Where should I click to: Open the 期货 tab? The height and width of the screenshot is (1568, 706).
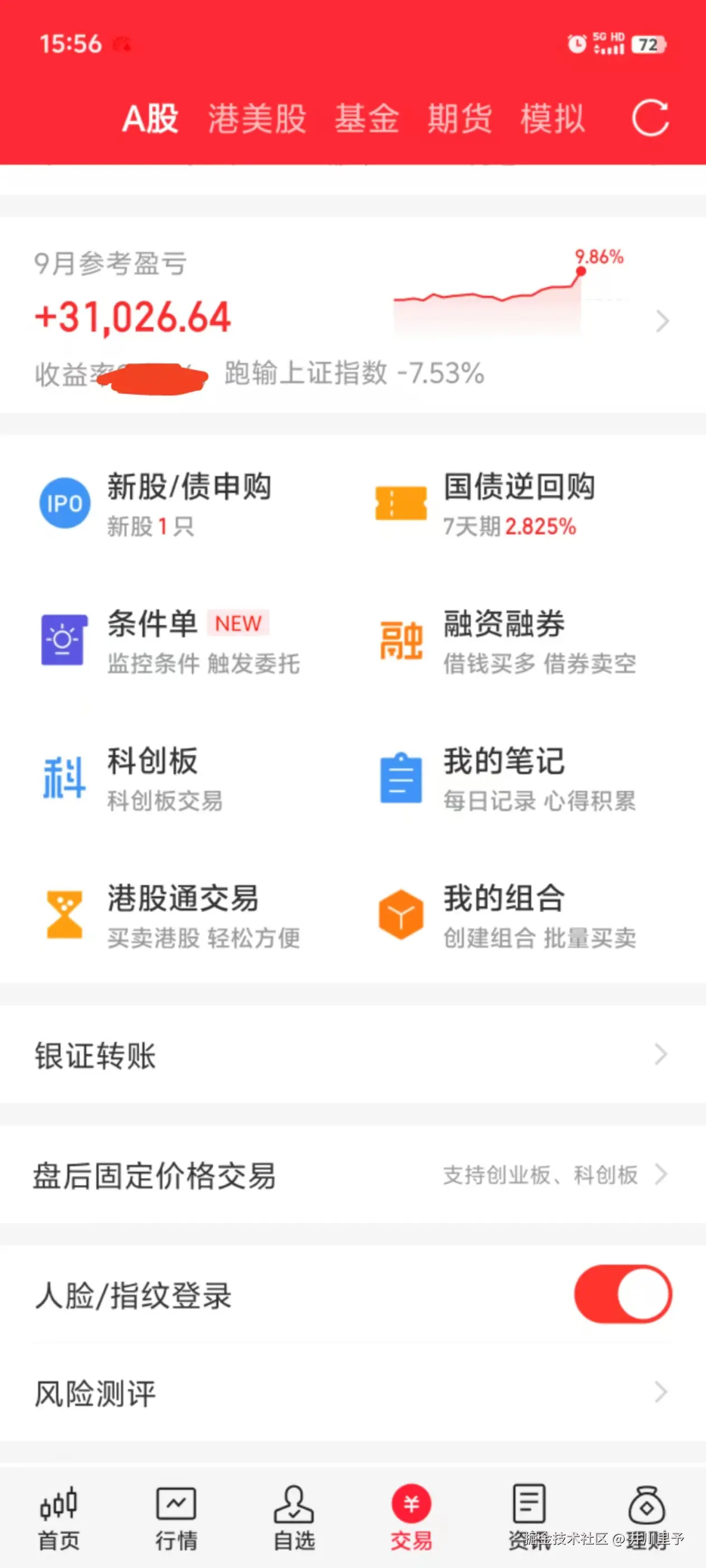(x=459, y=118)
